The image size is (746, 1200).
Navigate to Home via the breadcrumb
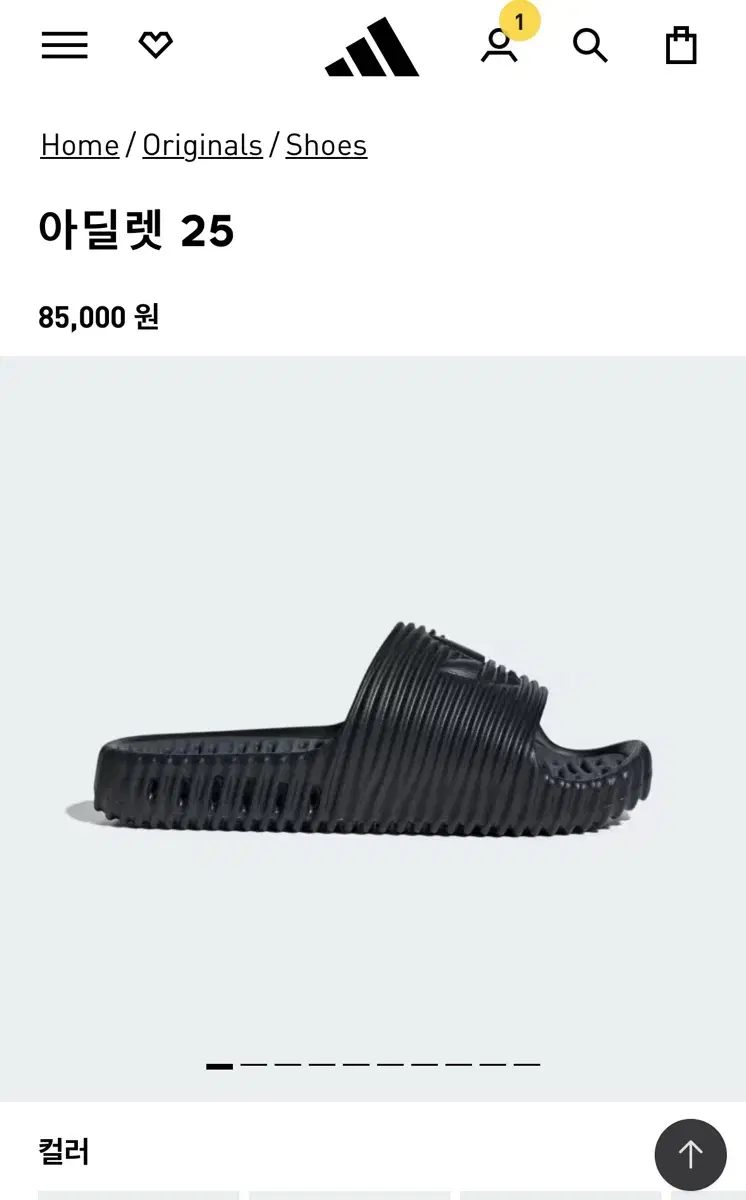click(x=79, y=145)
